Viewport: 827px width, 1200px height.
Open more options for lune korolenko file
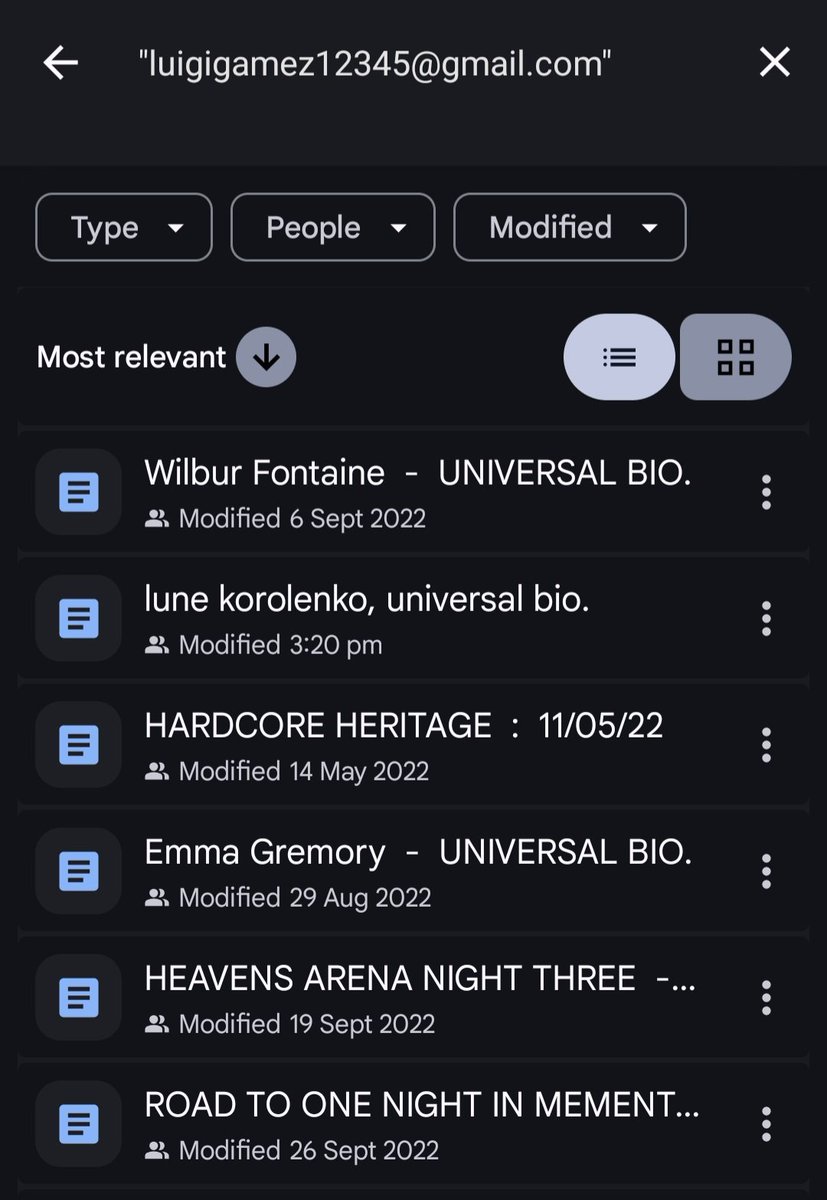coord(766,619)
